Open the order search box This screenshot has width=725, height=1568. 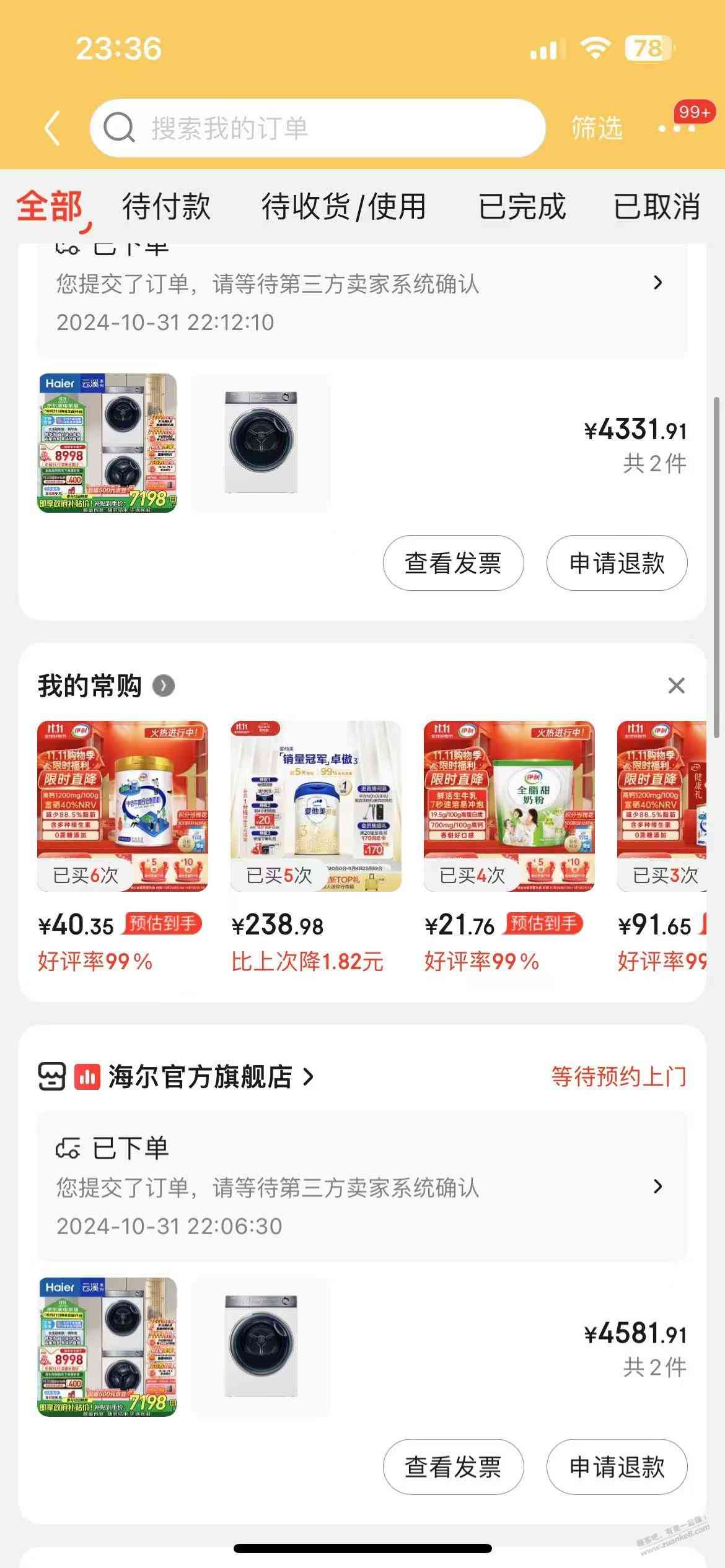pos(317,128)
